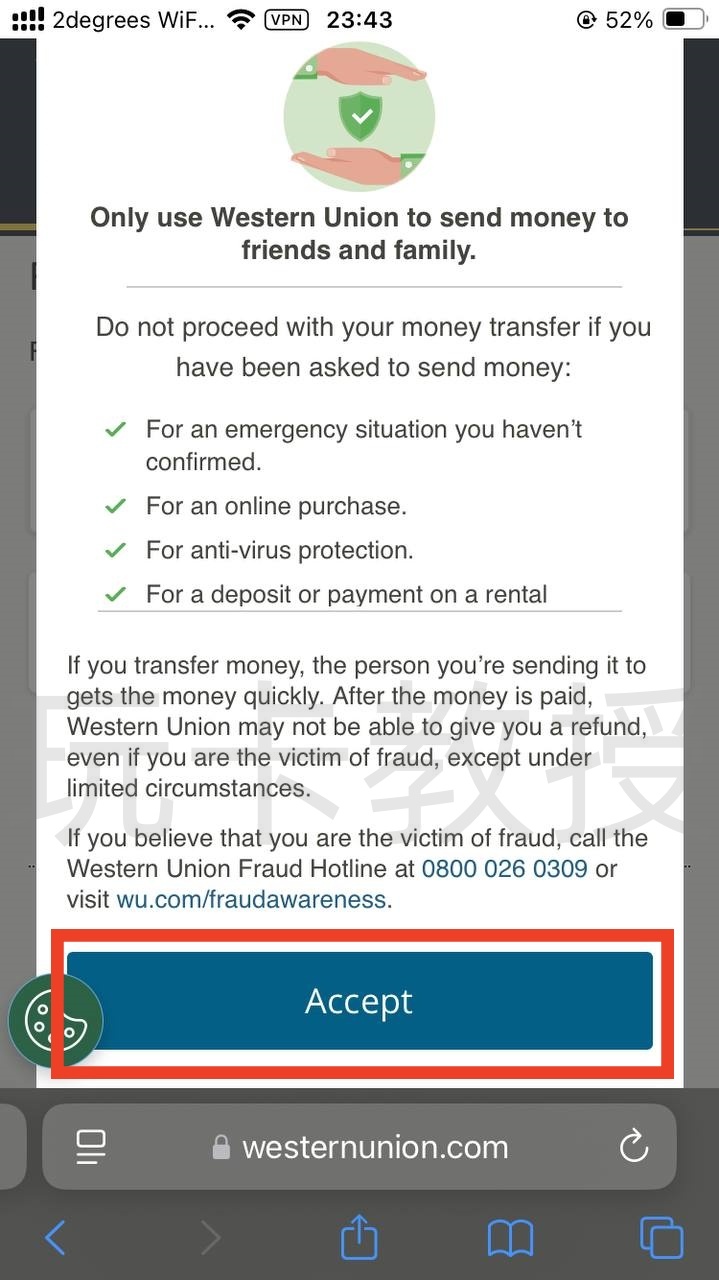Call fraud hotline 0800 026 0309
The height and width of the screenshot is (1280, 719).
tap(504, 868)
